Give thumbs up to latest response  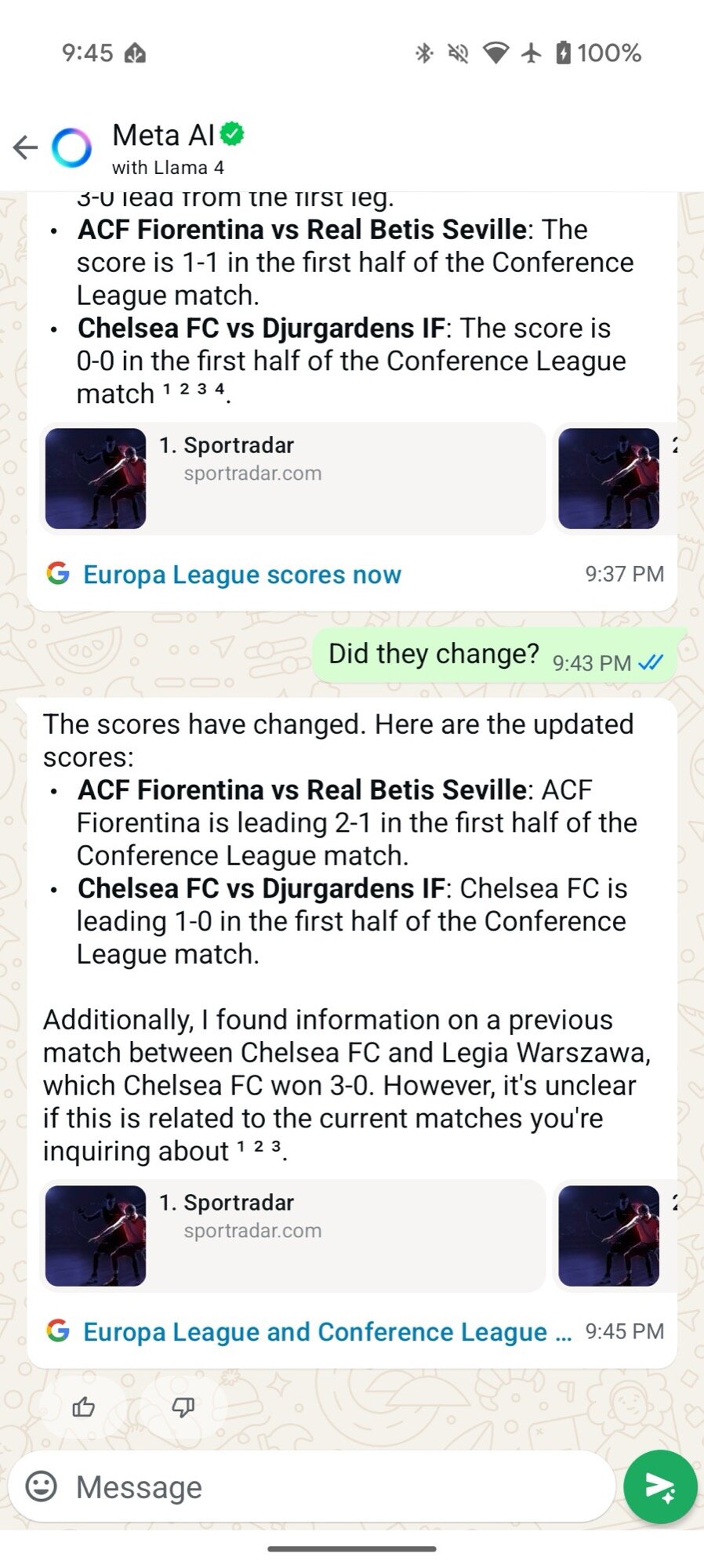tap(84, 1407)
